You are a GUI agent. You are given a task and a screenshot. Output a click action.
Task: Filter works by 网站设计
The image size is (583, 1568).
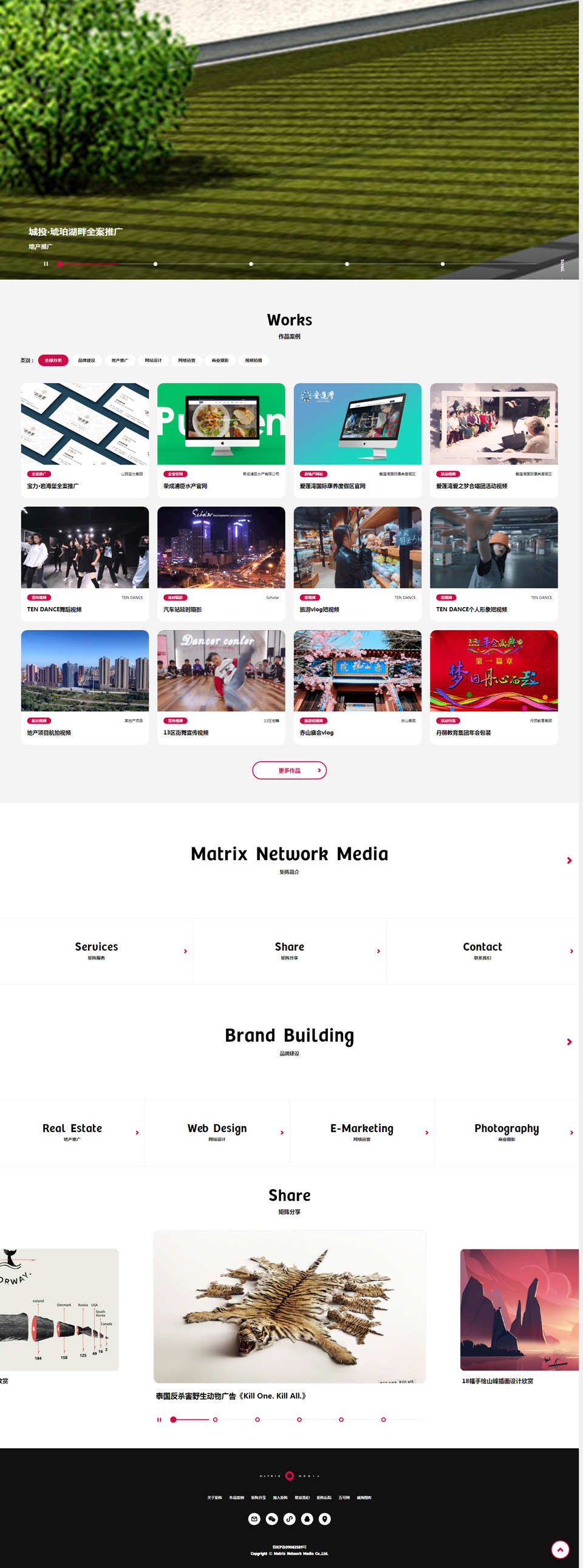point(154,361)
